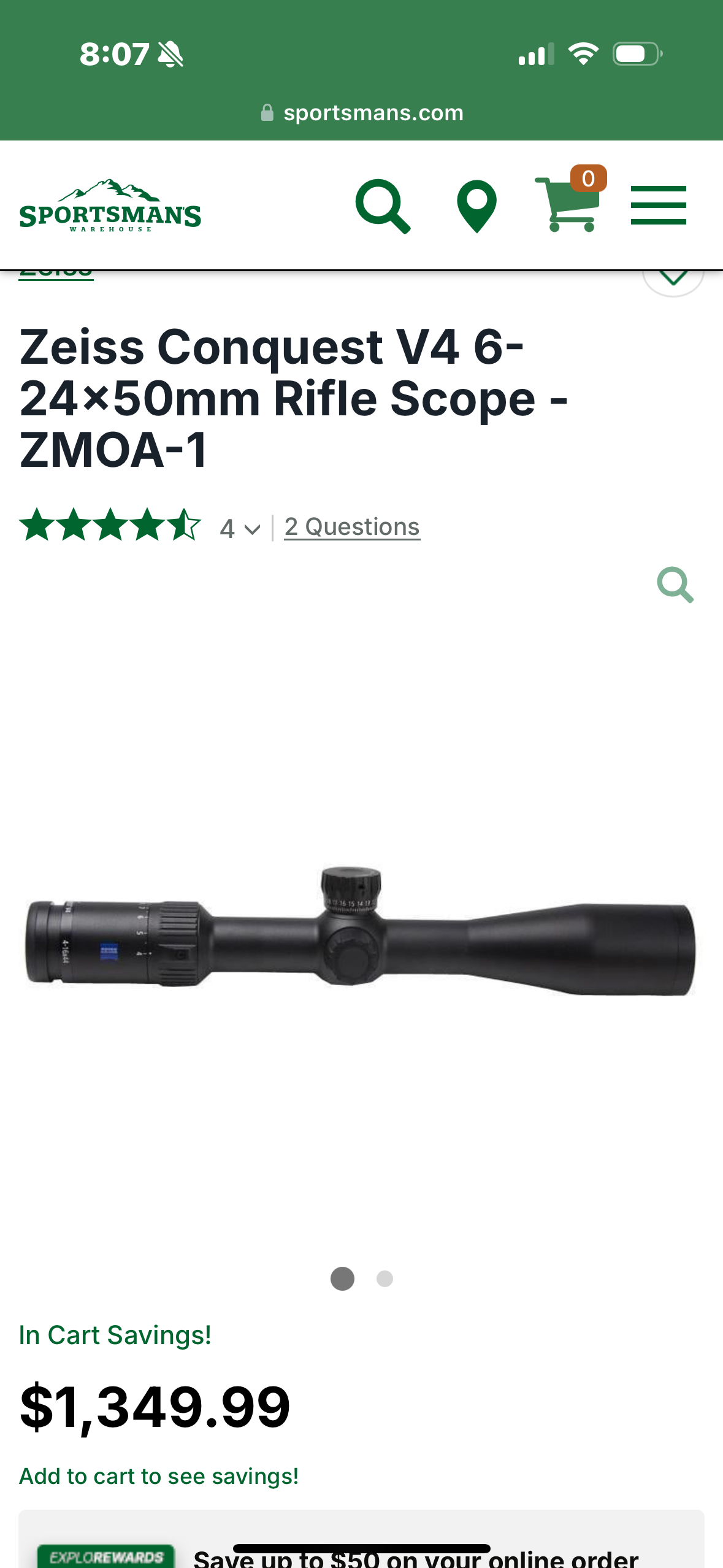
Task: Tap the sportsmans.com address bar
Action: [362, 113]
